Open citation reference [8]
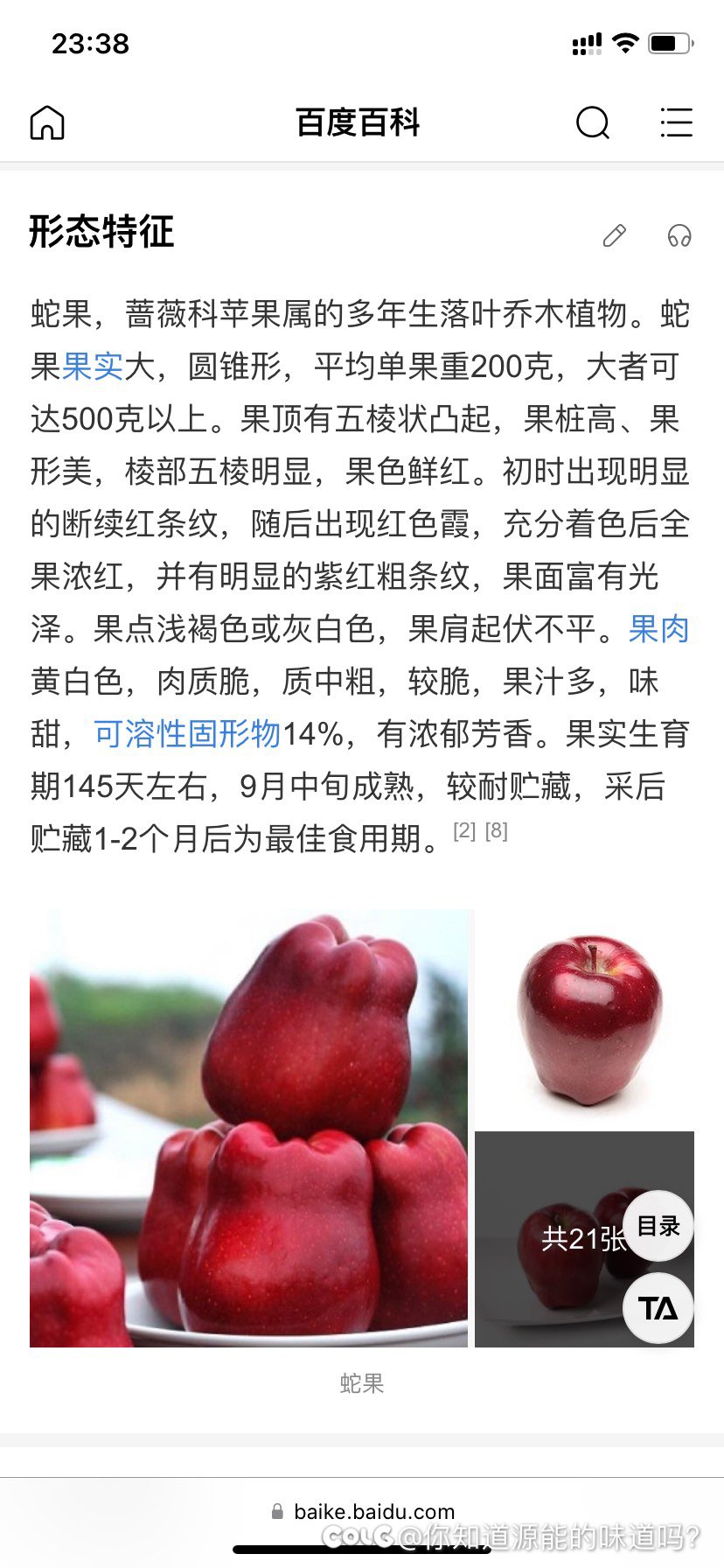This screenshot has width=724, height=1568. [496, 830]
